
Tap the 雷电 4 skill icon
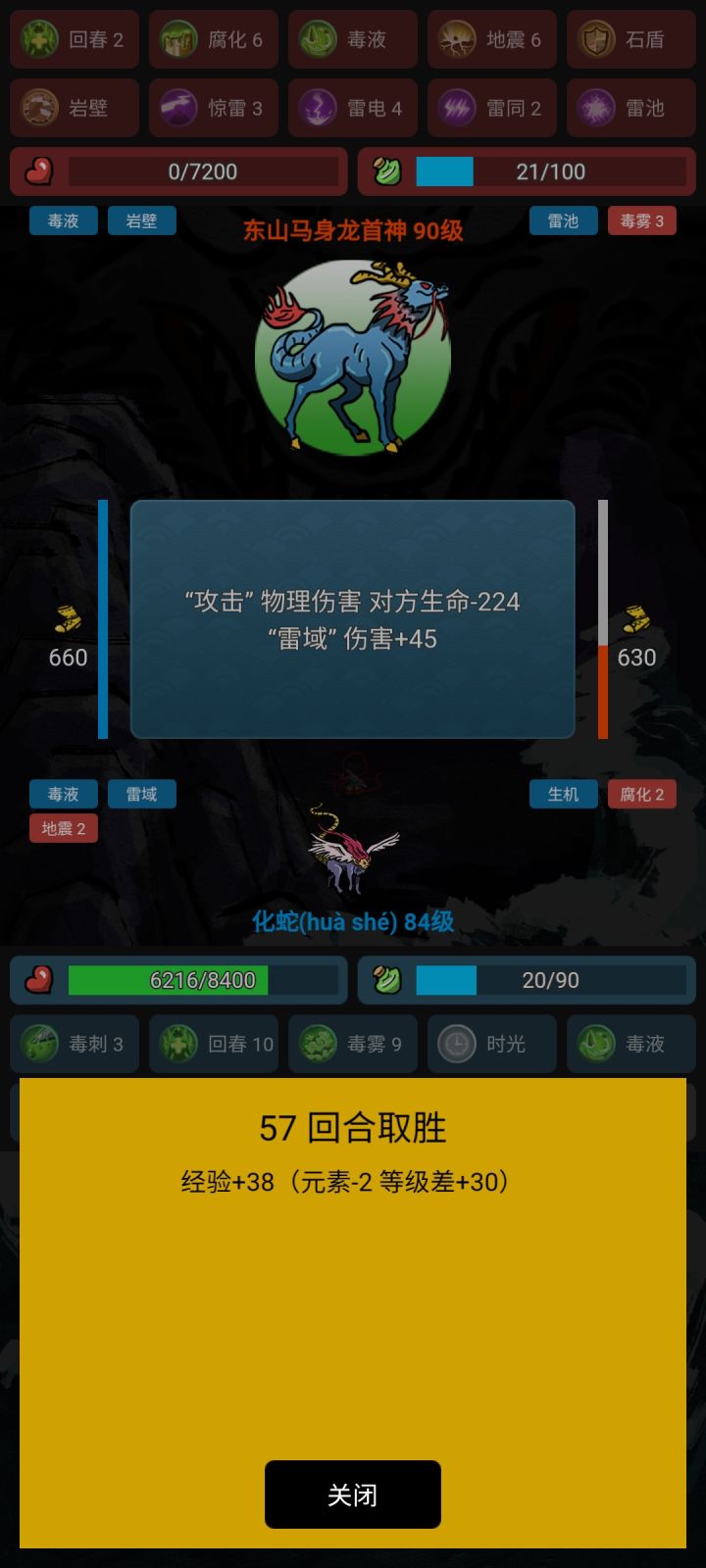click(x=352, y=108)
